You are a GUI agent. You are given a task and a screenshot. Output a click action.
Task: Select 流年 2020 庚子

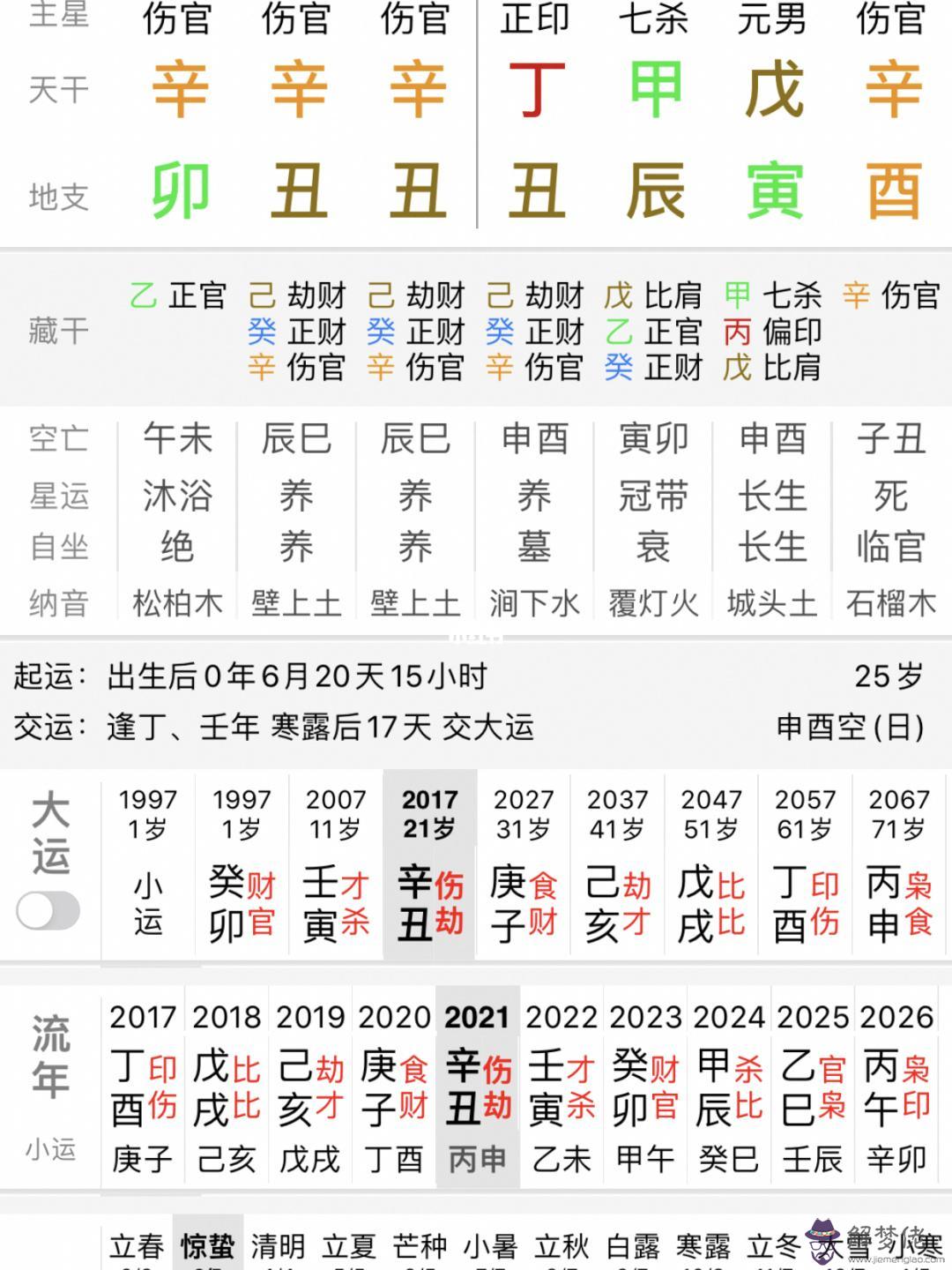394,1085
